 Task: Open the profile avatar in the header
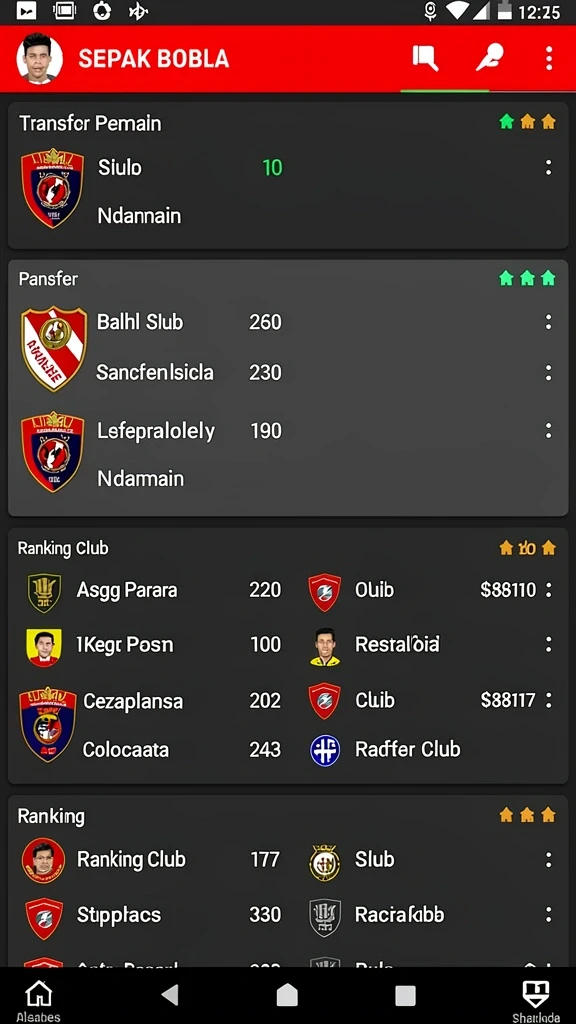39,59
